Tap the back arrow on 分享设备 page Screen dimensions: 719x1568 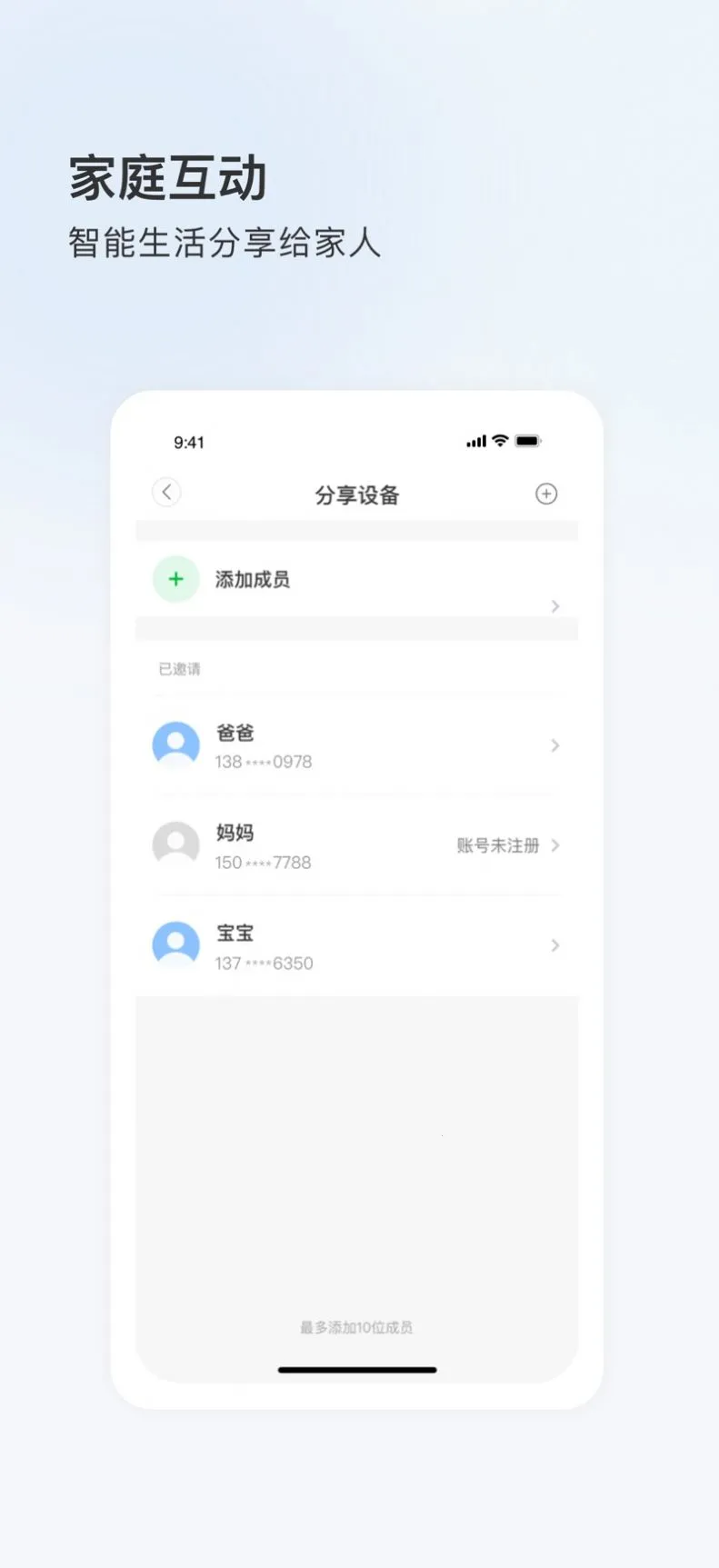167,492
